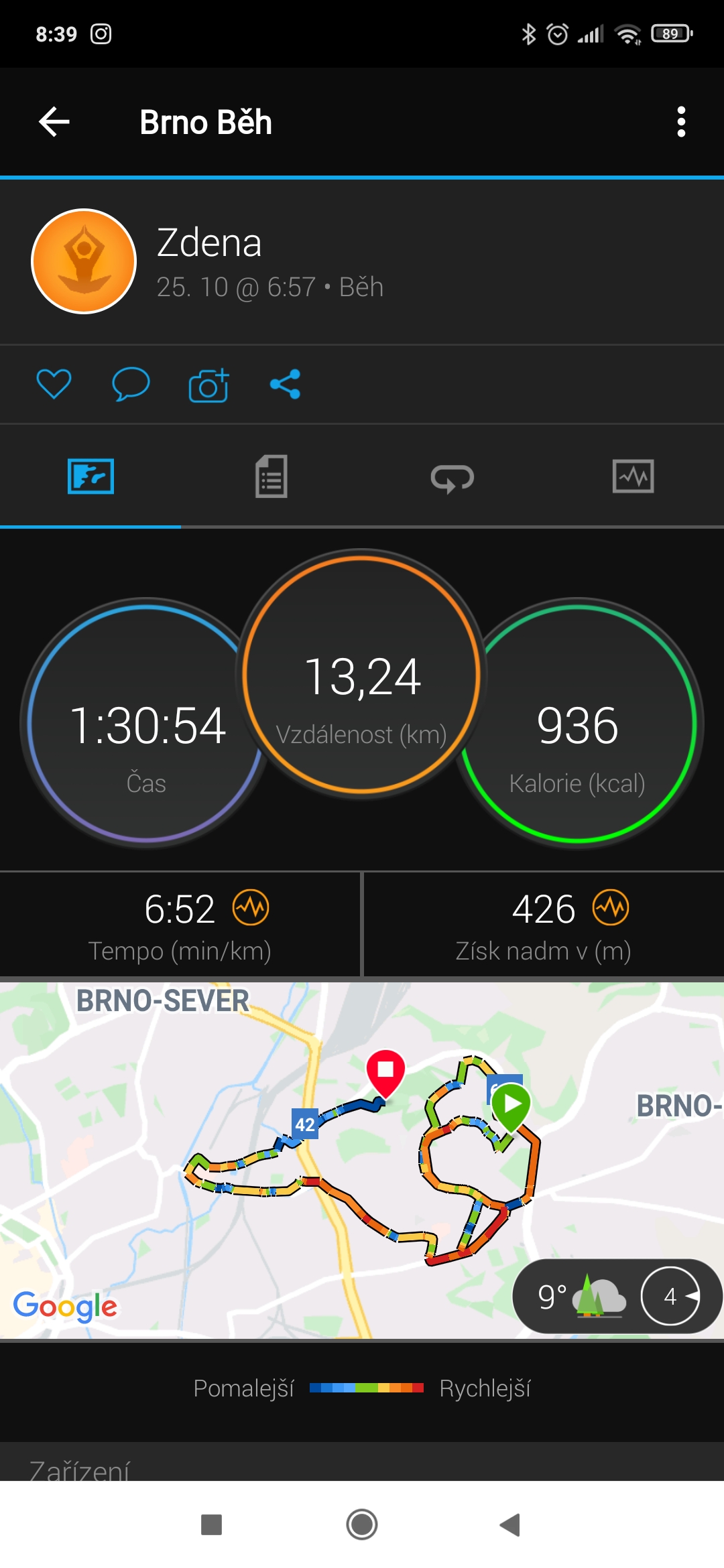The image size is (724, 1568).
Task: Open Tempo 6:52 pace insight icon
Action: (251, 908)
